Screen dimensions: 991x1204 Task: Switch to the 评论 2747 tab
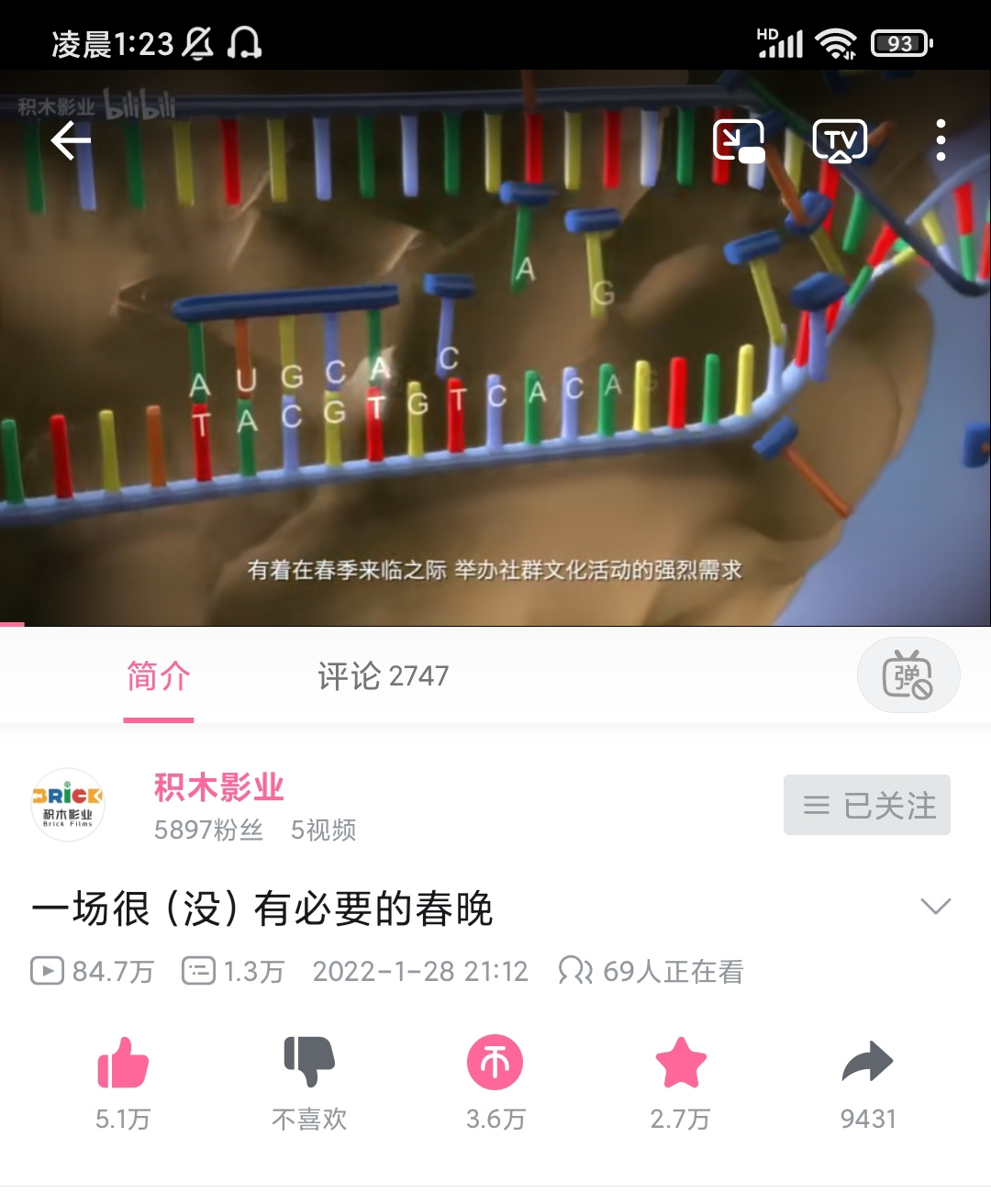(x=383, y=676)
